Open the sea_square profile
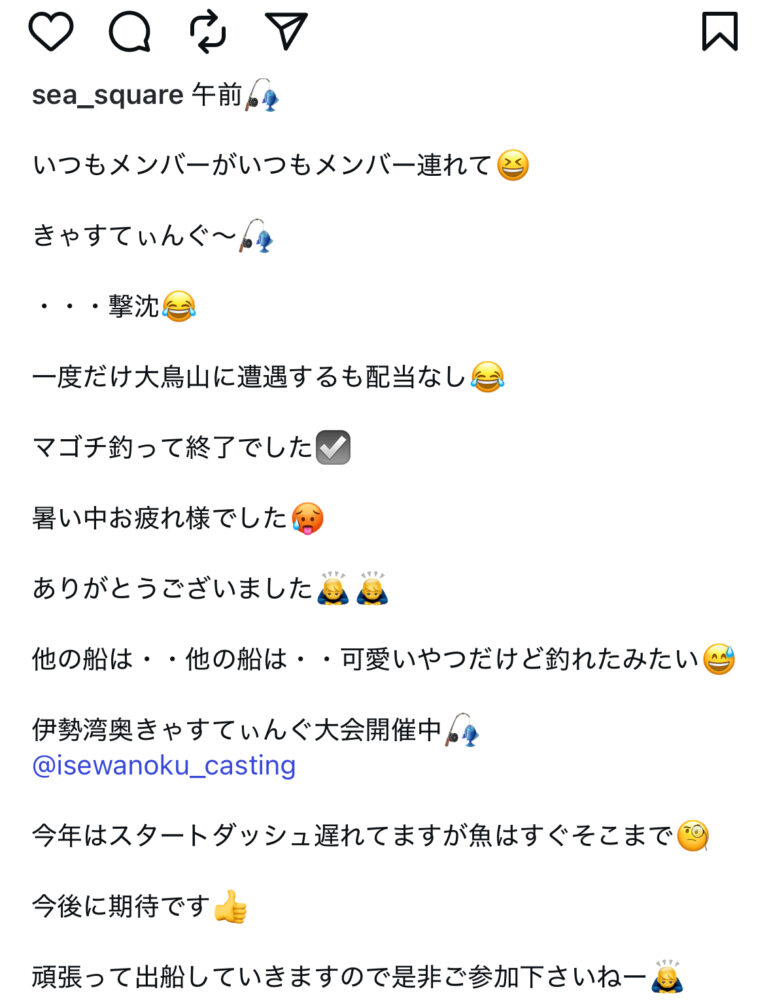Viewport: 771px width, 1000px height. point(107,96)
